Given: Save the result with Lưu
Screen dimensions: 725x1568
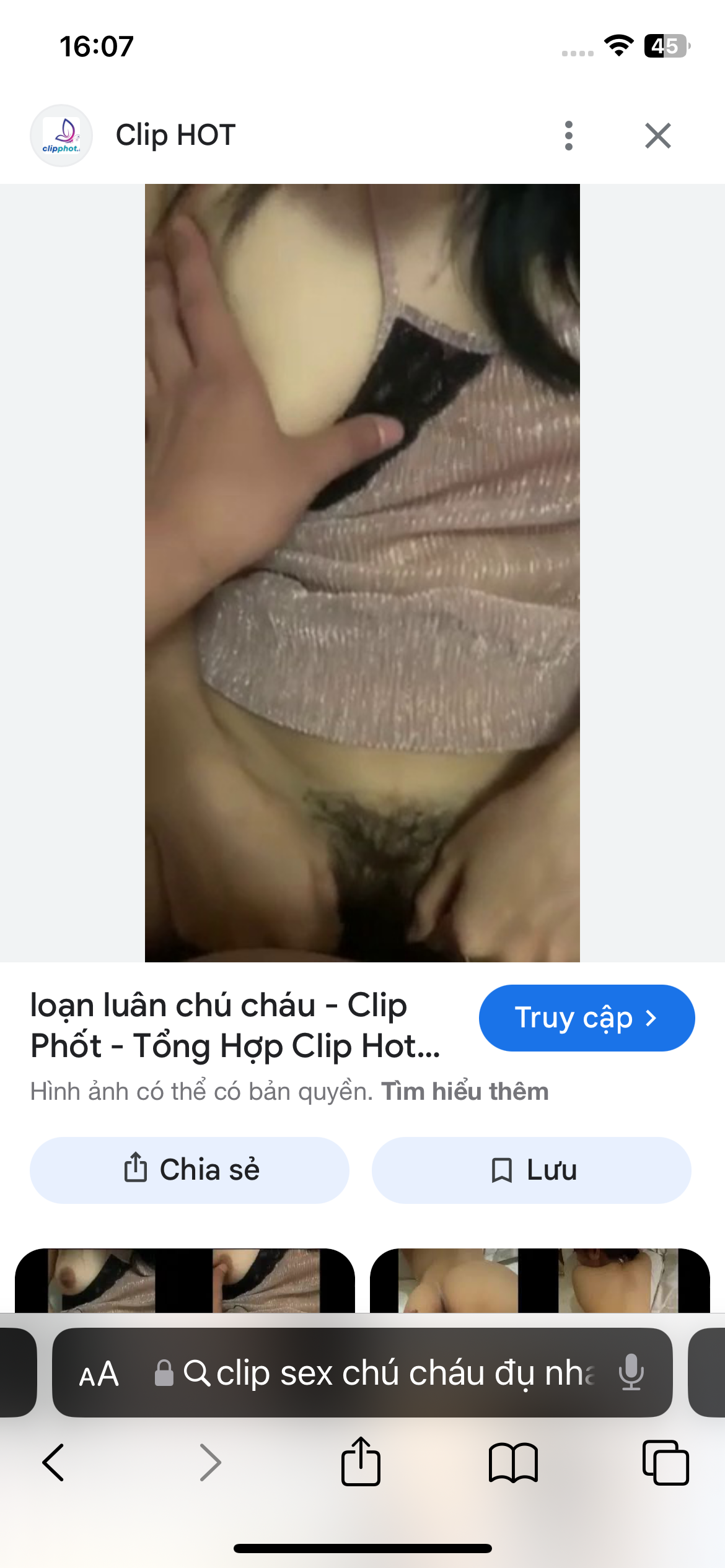Looking at the screenshot, I should 532,1170.
